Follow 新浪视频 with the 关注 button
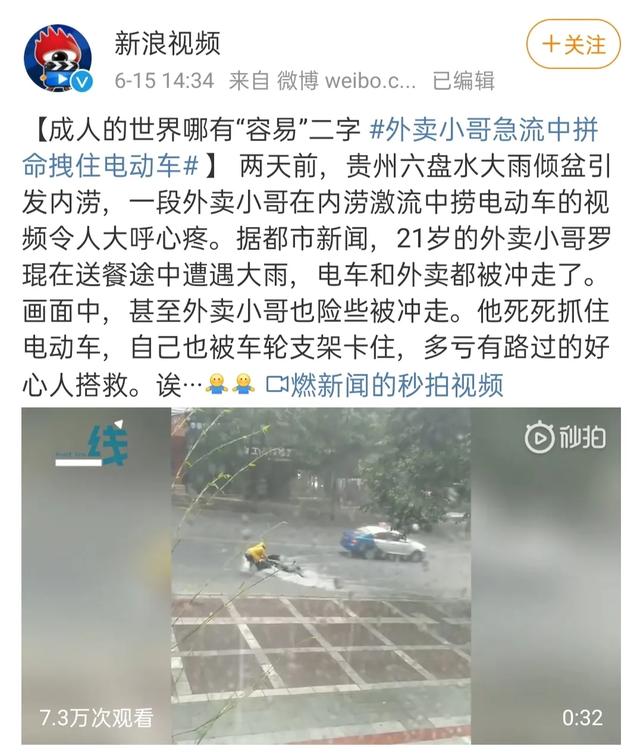The height and width of the screenshot is (755, 640). click(x=573, y=44)
